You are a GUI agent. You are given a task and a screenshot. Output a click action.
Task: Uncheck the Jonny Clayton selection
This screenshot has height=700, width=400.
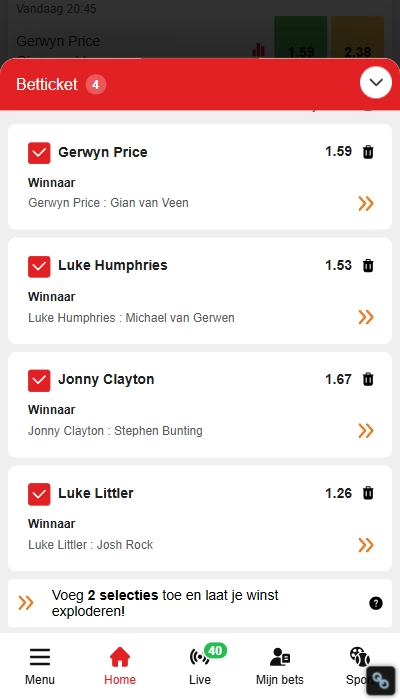[x=39, y=380]
